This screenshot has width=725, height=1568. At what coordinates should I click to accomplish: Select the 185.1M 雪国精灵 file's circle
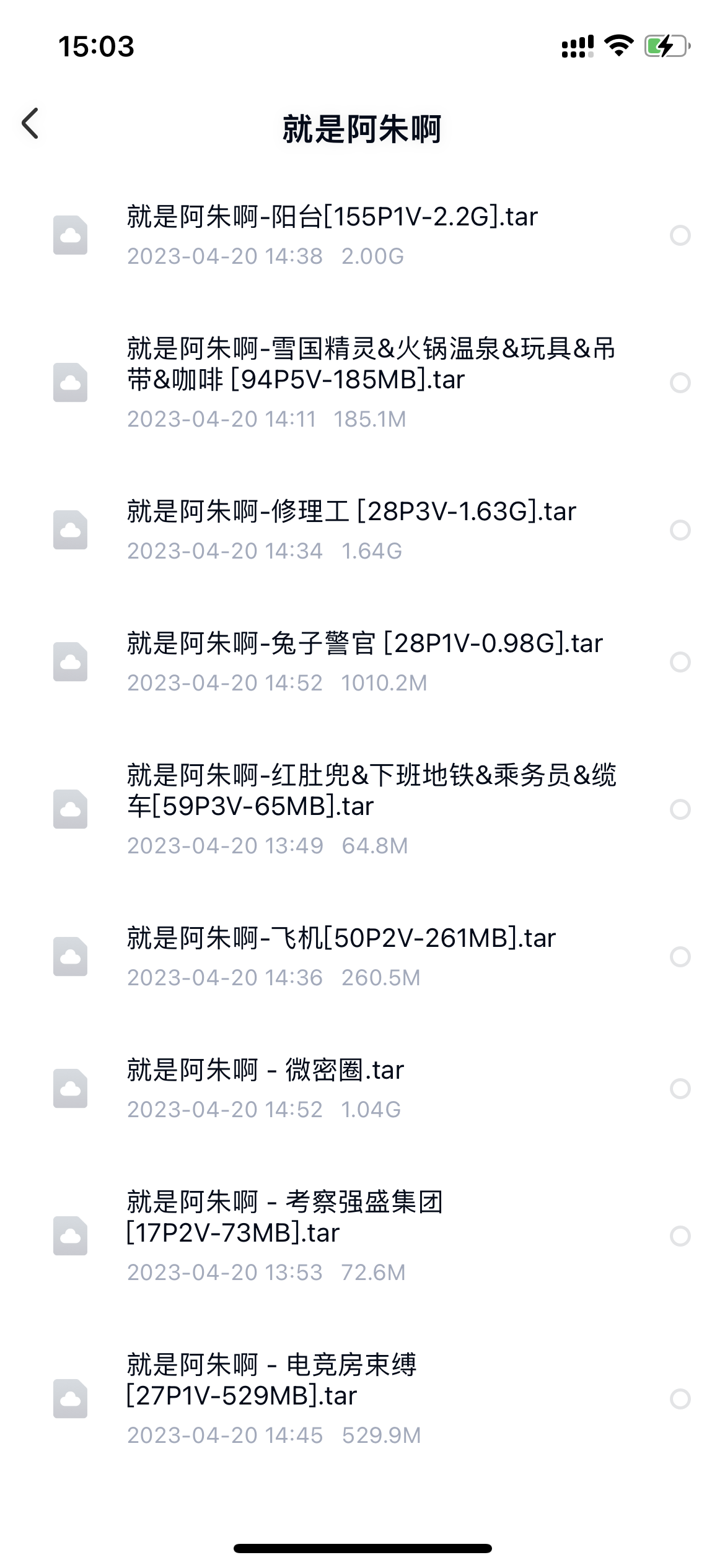tap(680, 383)
